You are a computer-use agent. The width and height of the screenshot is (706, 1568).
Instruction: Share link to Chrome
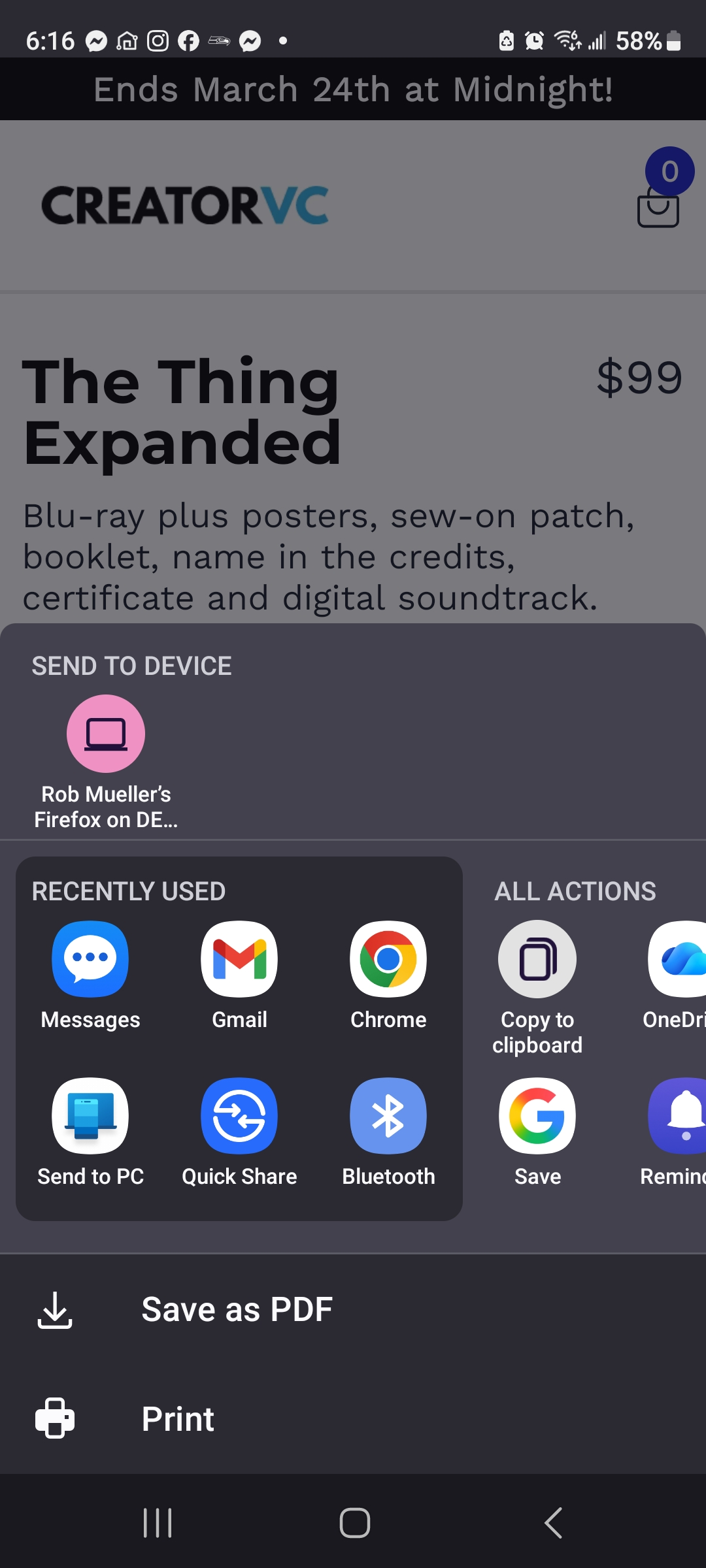(x=388, y=959)
